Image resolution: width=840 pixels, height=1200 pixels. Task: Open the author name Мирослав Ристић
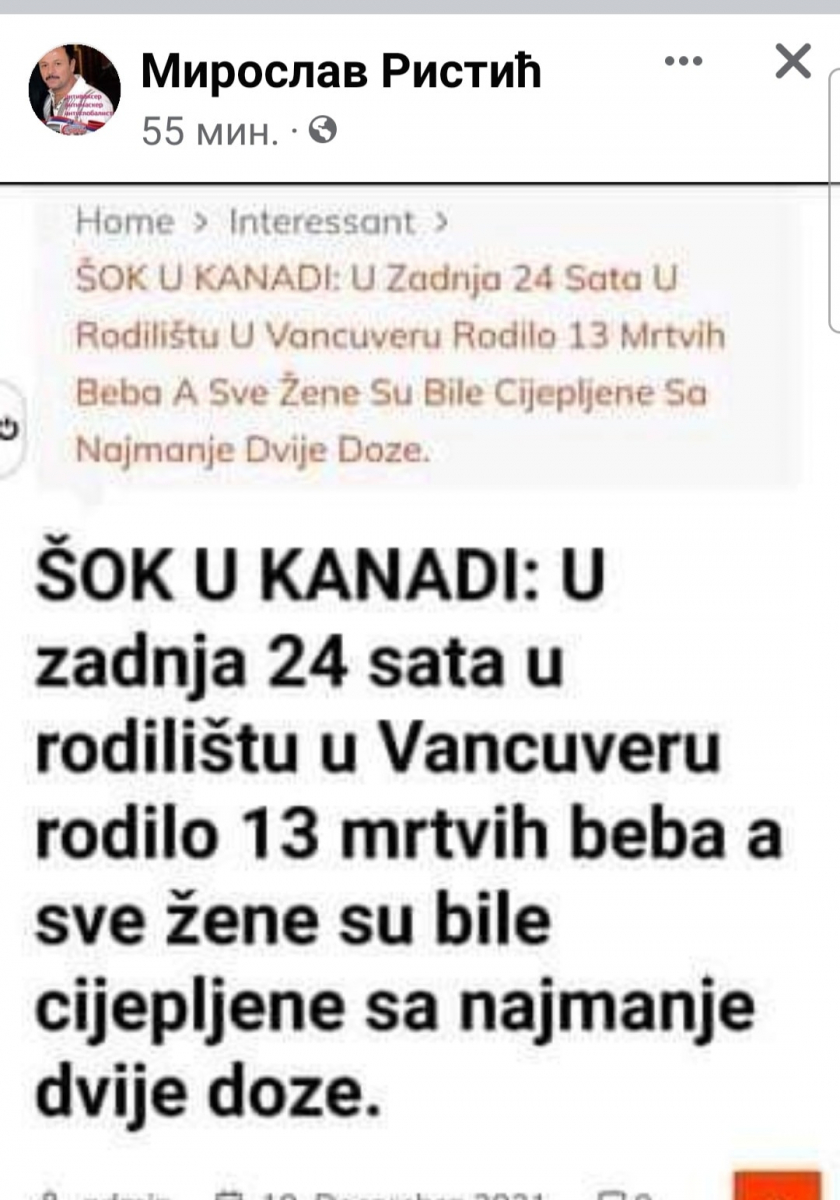(341, 72)
